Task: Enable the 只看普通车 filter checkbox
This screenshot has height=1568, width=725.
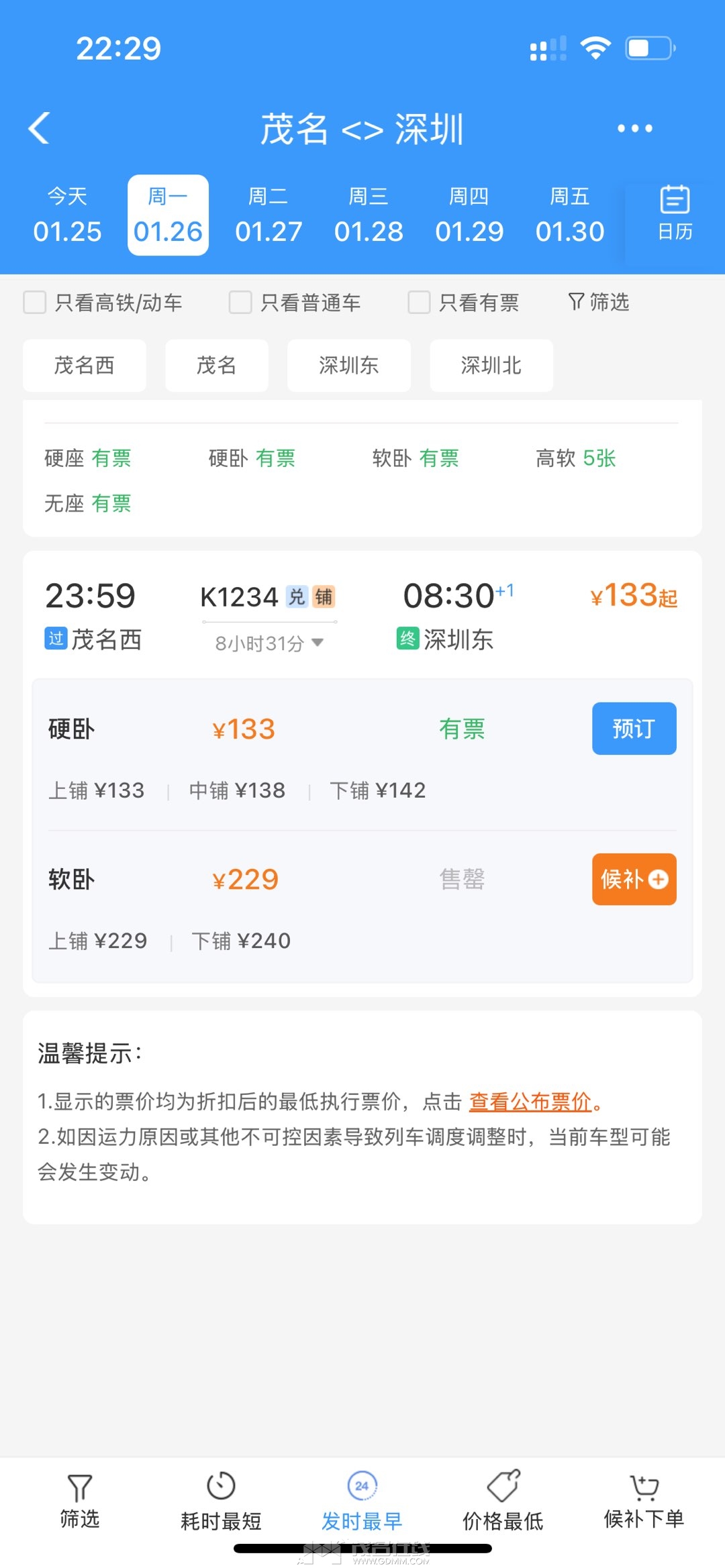Action: coord(240,303)
